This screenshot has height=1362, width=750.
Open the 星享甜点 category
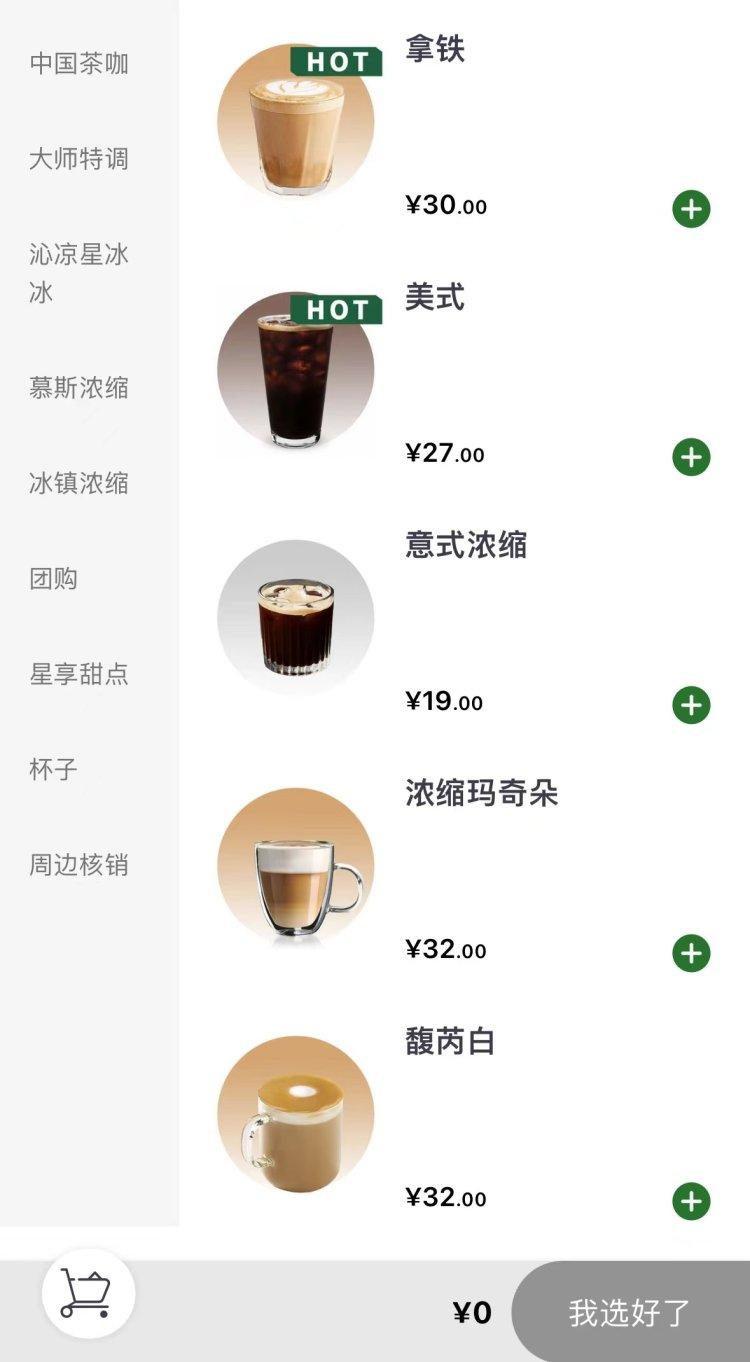coord(79,674)
